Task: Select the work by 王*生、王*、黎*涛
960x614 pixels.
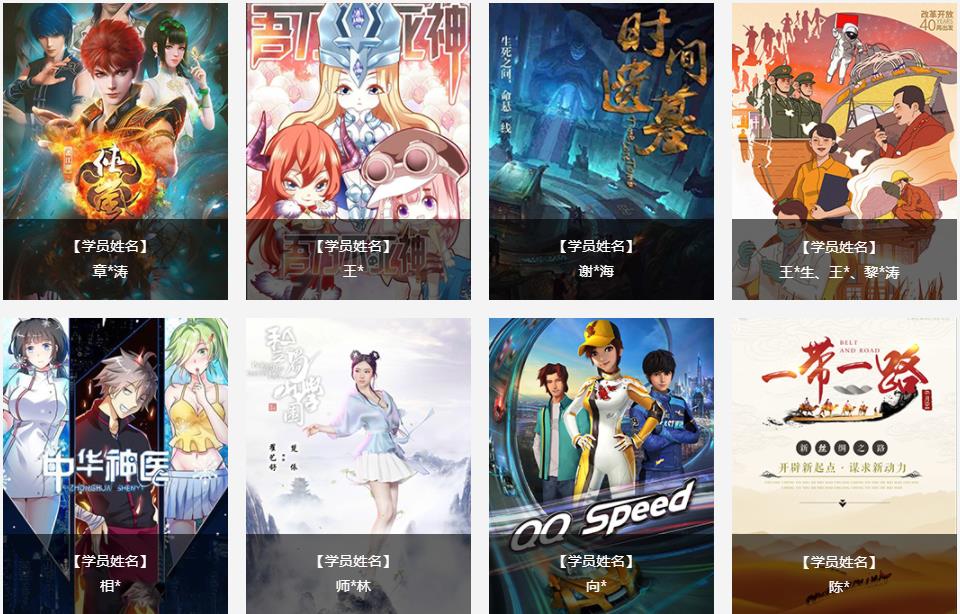Action: 844,150
